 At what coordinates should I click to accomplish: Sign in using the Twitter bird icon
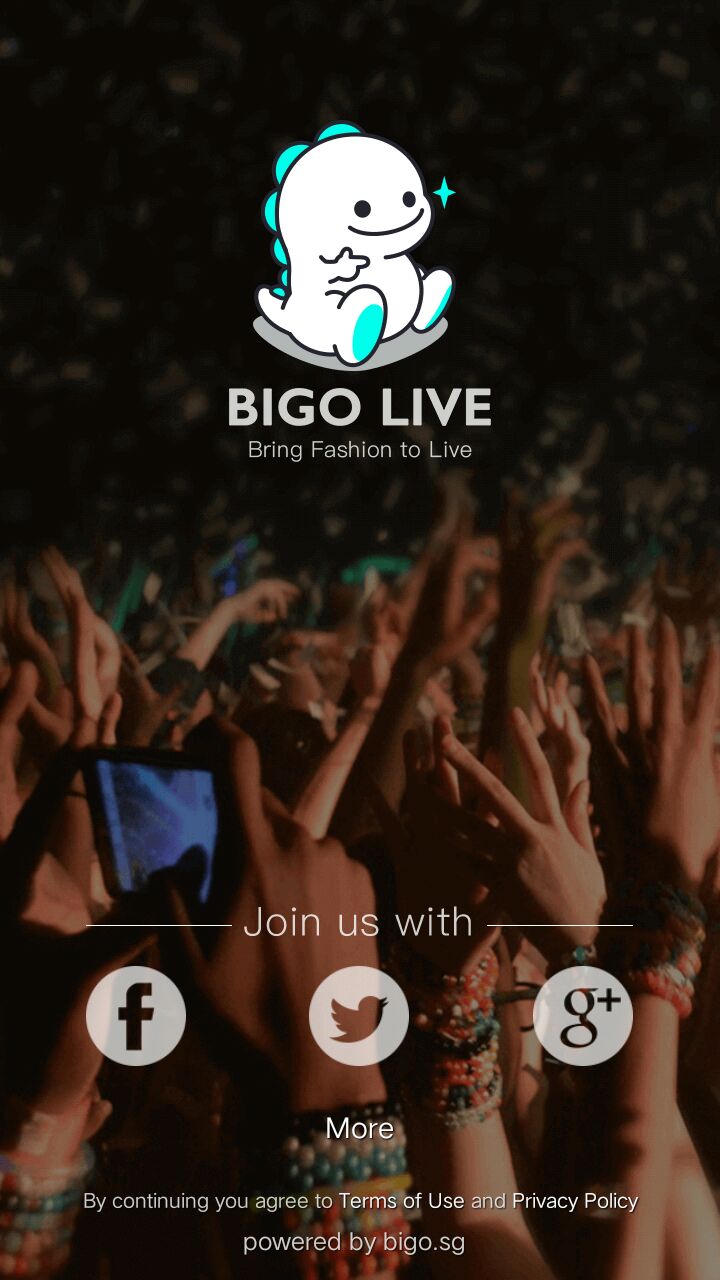(359, 1015)
